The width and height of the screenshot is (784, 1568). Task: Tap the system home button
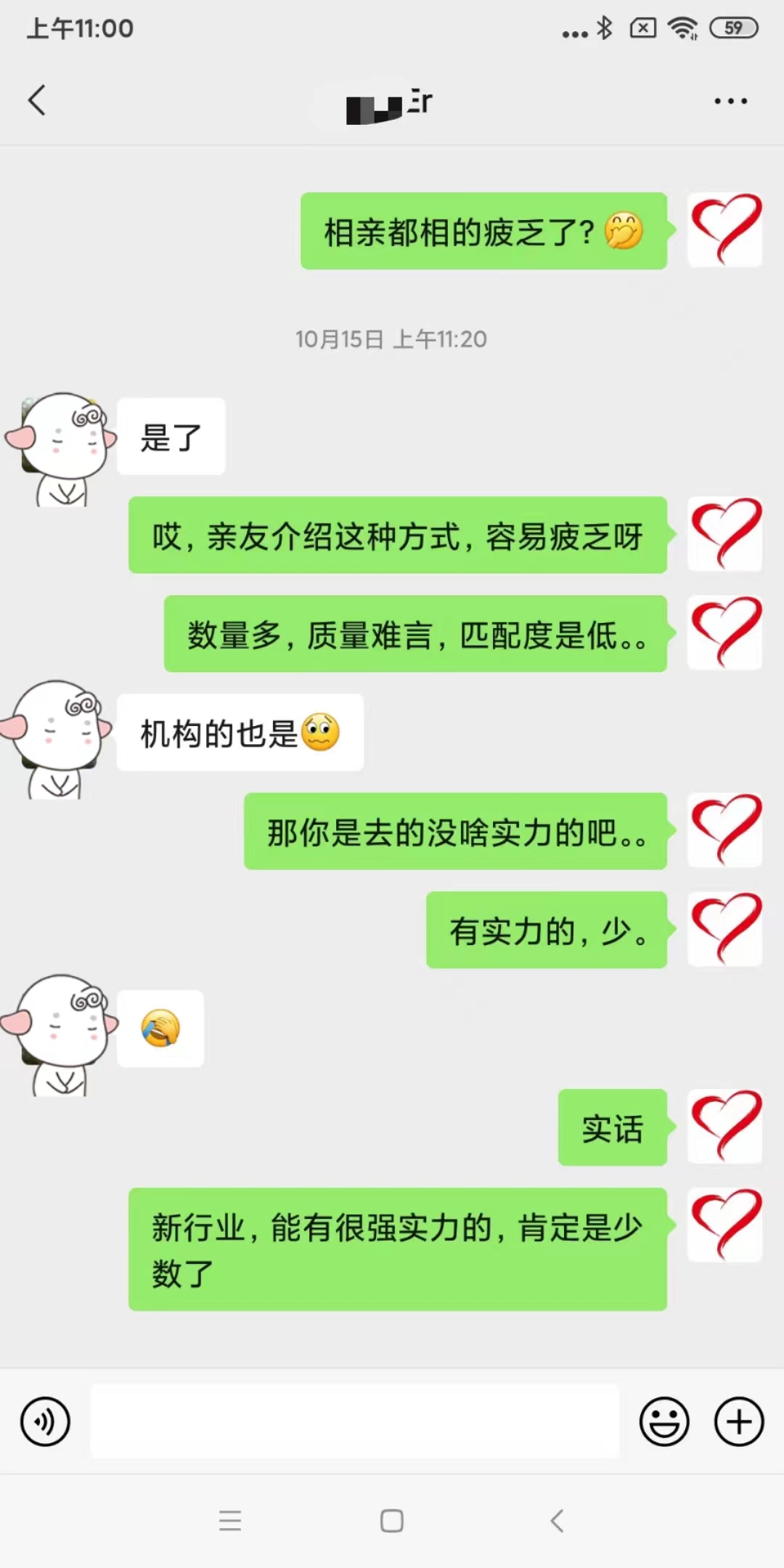392,1520
